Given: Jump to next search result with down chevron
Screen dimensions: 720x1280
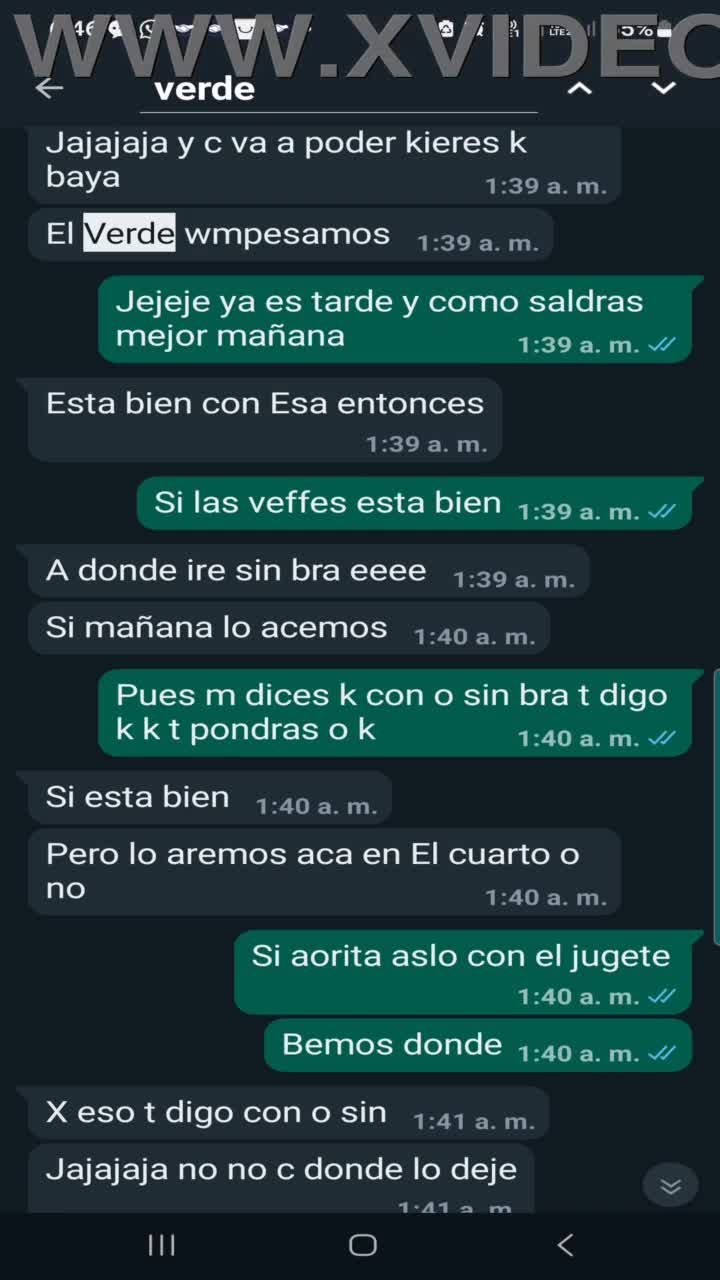Looking at the screenshot, I should (x=663, y=88).
